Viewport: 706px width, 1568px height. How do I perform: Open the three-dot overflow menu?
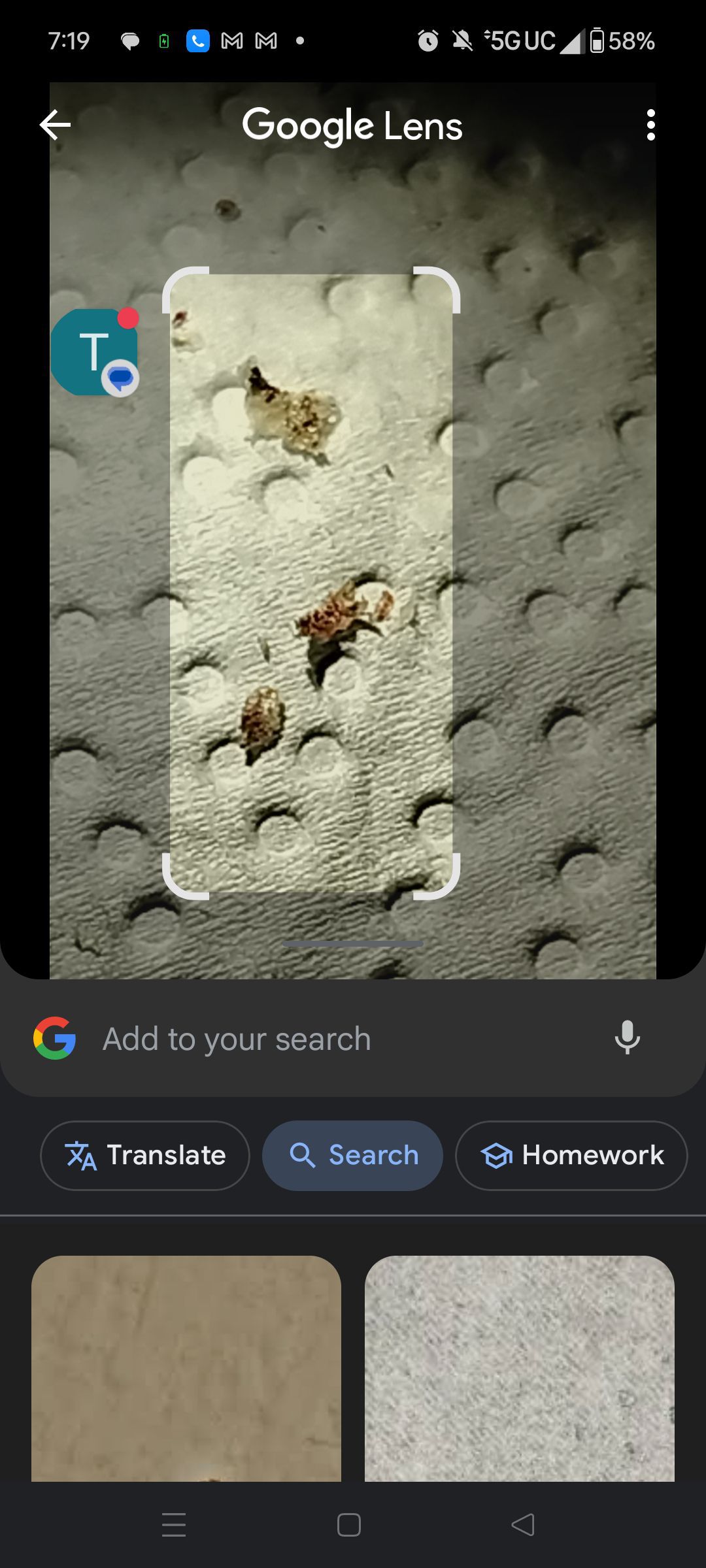(x=650, y=125)
